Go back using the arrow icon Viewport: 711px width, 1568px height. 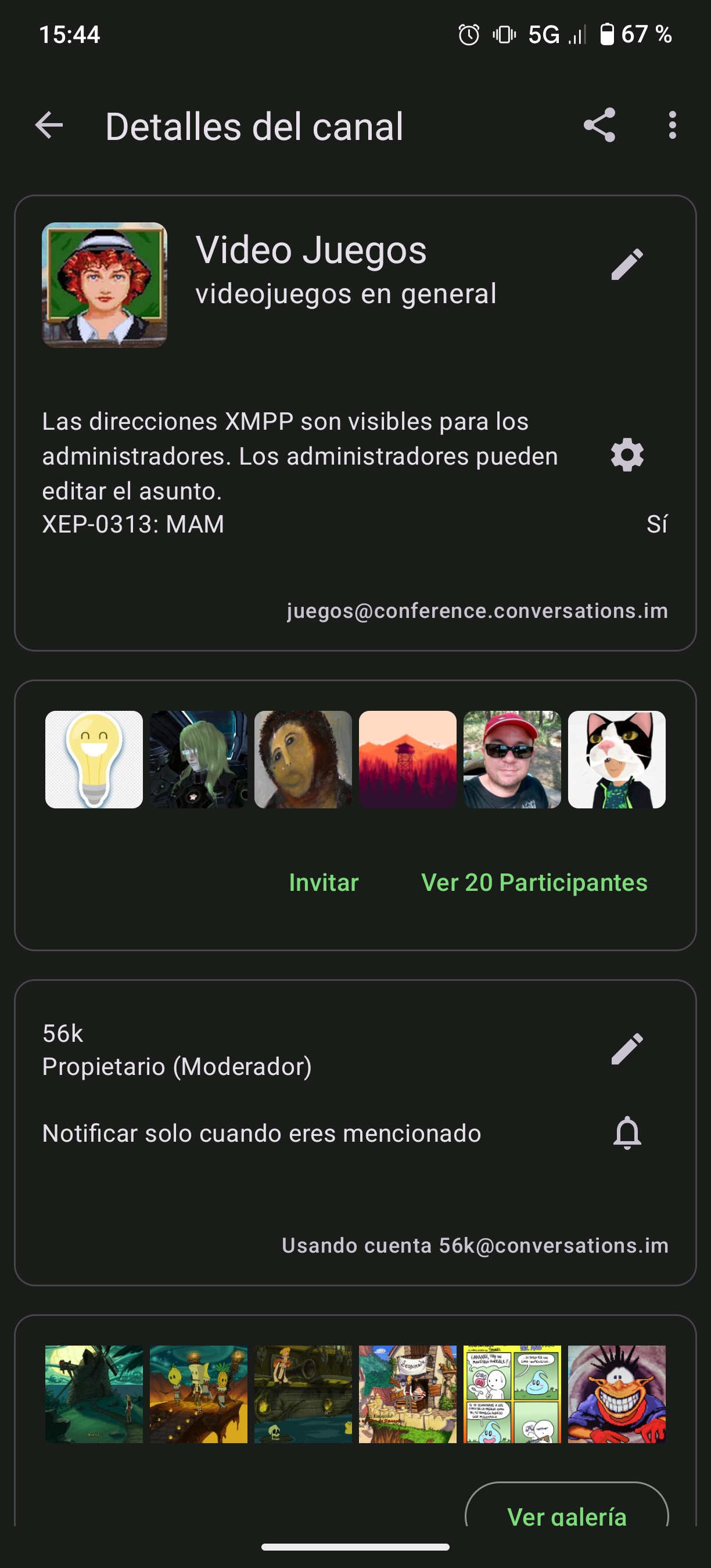pyautogui.click(x=49, y=126)
